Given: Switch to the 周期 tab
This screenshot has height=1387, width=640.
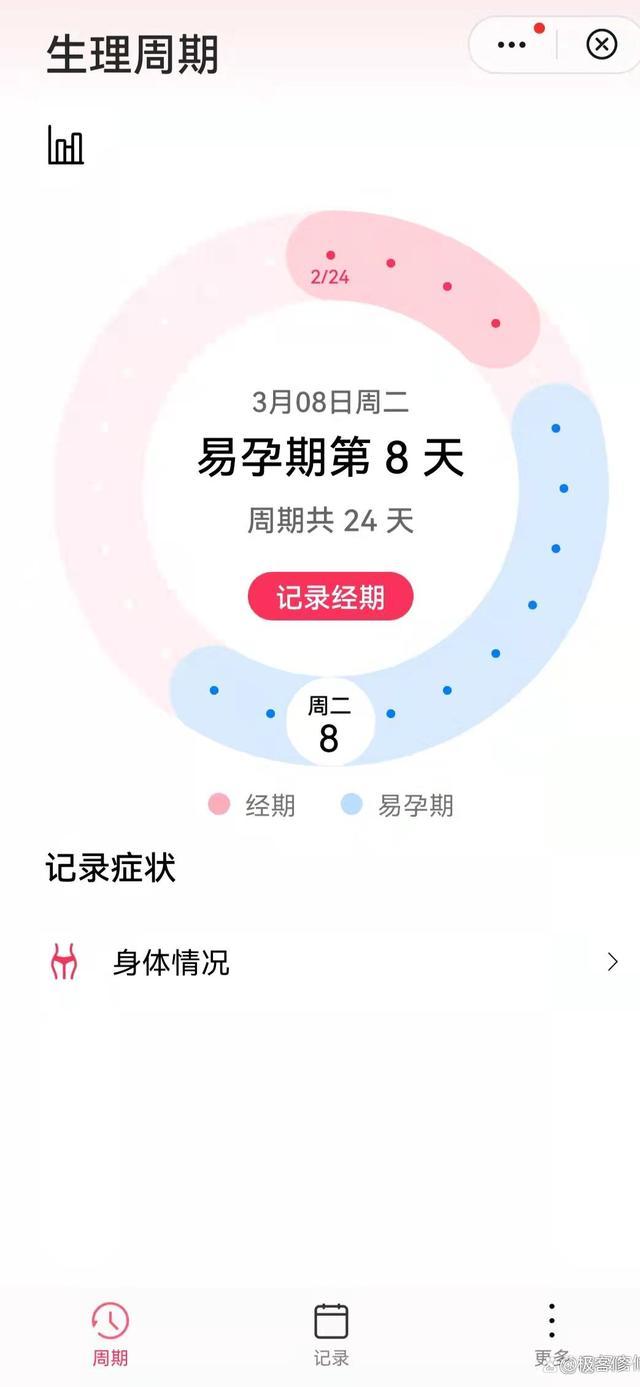Looking at the screenshot, I should click(x=110, y=1333).
